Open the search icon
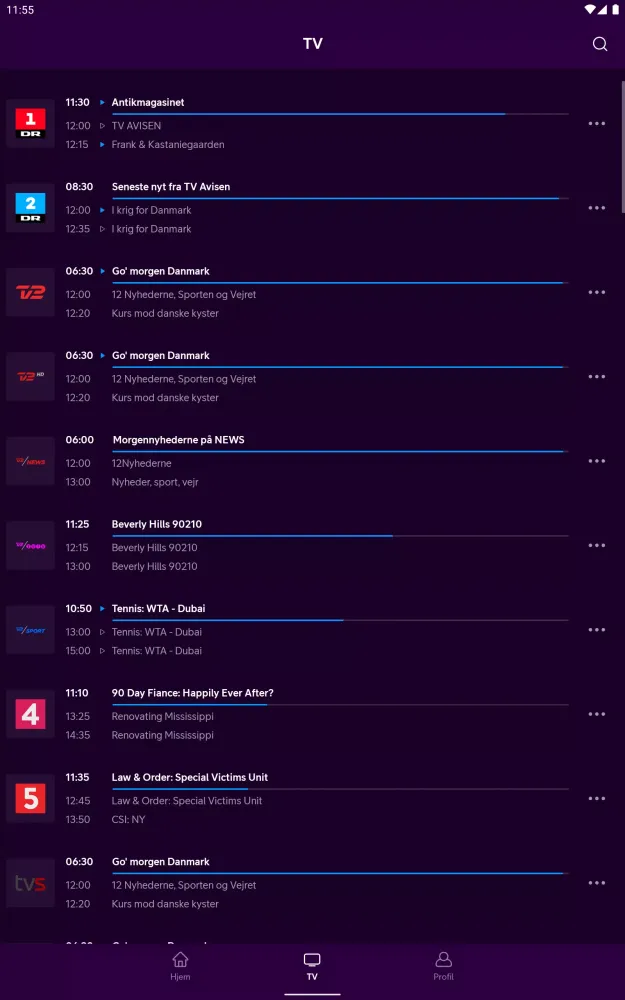 click(x=599, y=44)
